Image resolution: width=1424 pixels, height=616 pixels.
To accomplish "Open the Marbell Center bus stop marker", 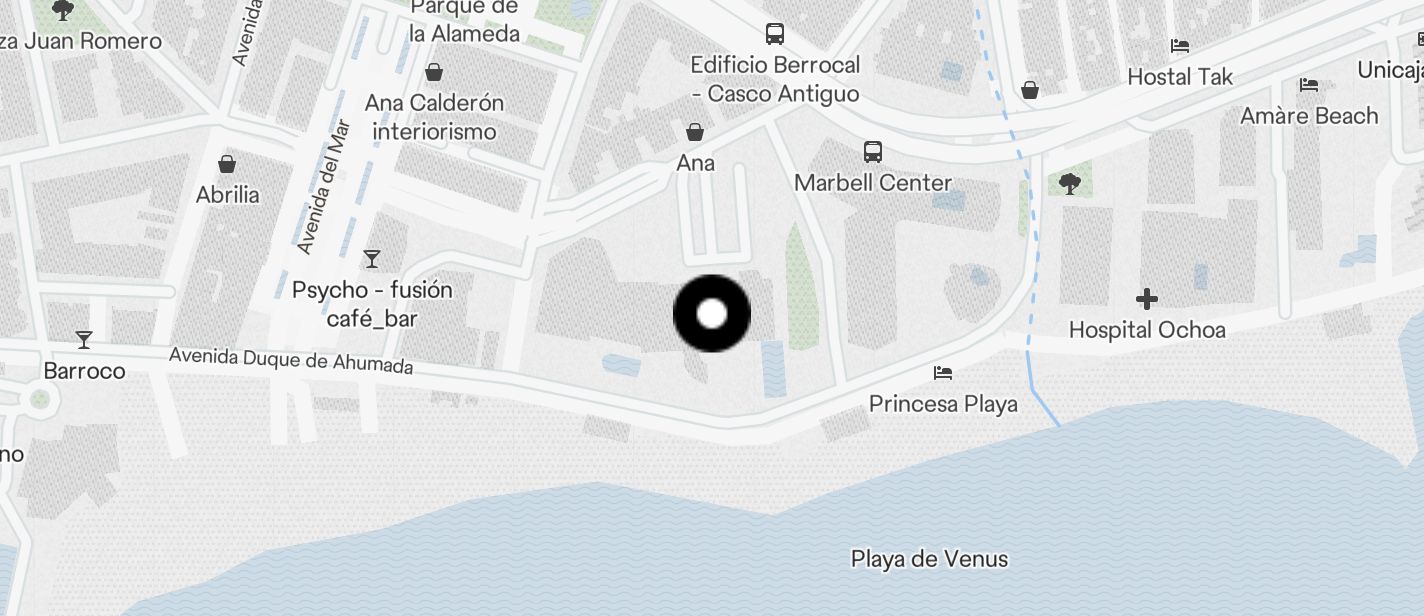I will pos(873,152).
